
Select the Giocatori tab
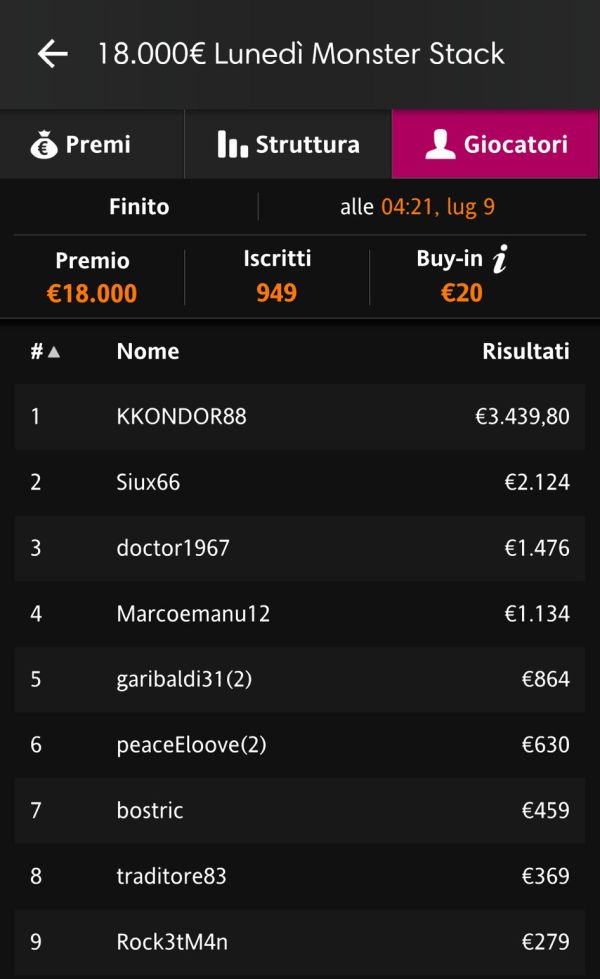(495, 144)
